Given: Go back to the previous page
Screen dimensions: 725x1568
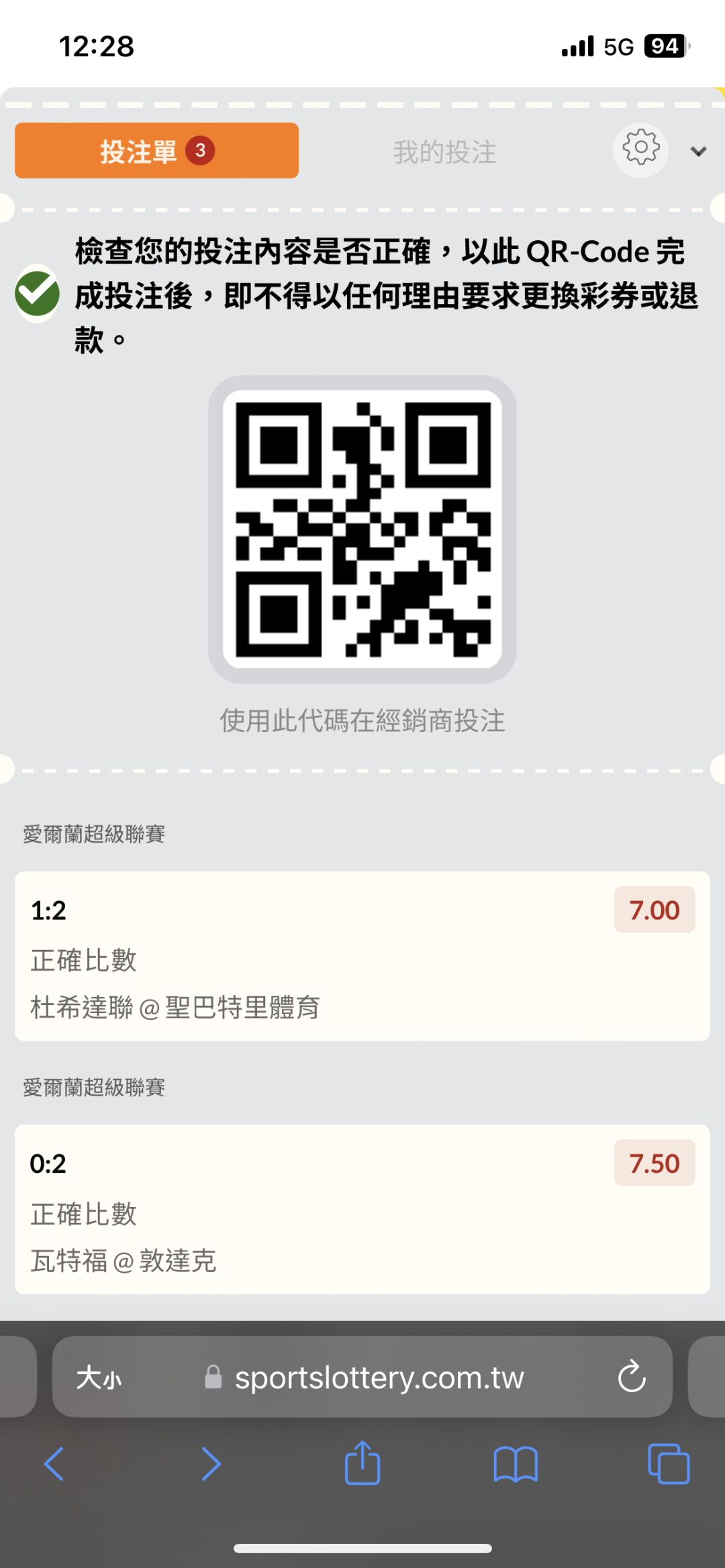Looking at the screenshot, I should (x=54, y=1463).
